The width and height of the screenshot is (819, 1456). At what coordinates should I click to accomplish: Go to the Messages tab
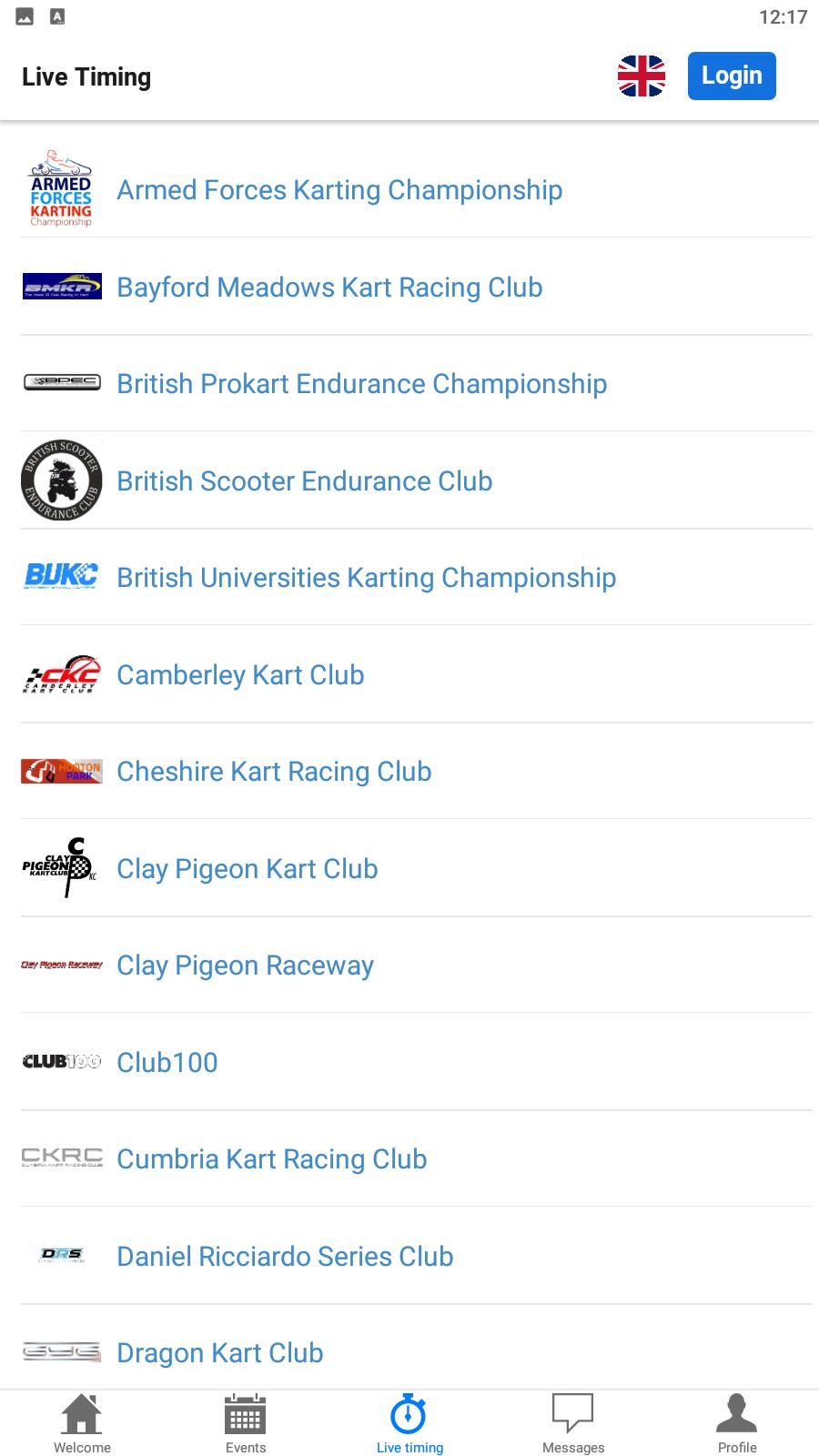pyautogui.click(x=573, y=1424)
